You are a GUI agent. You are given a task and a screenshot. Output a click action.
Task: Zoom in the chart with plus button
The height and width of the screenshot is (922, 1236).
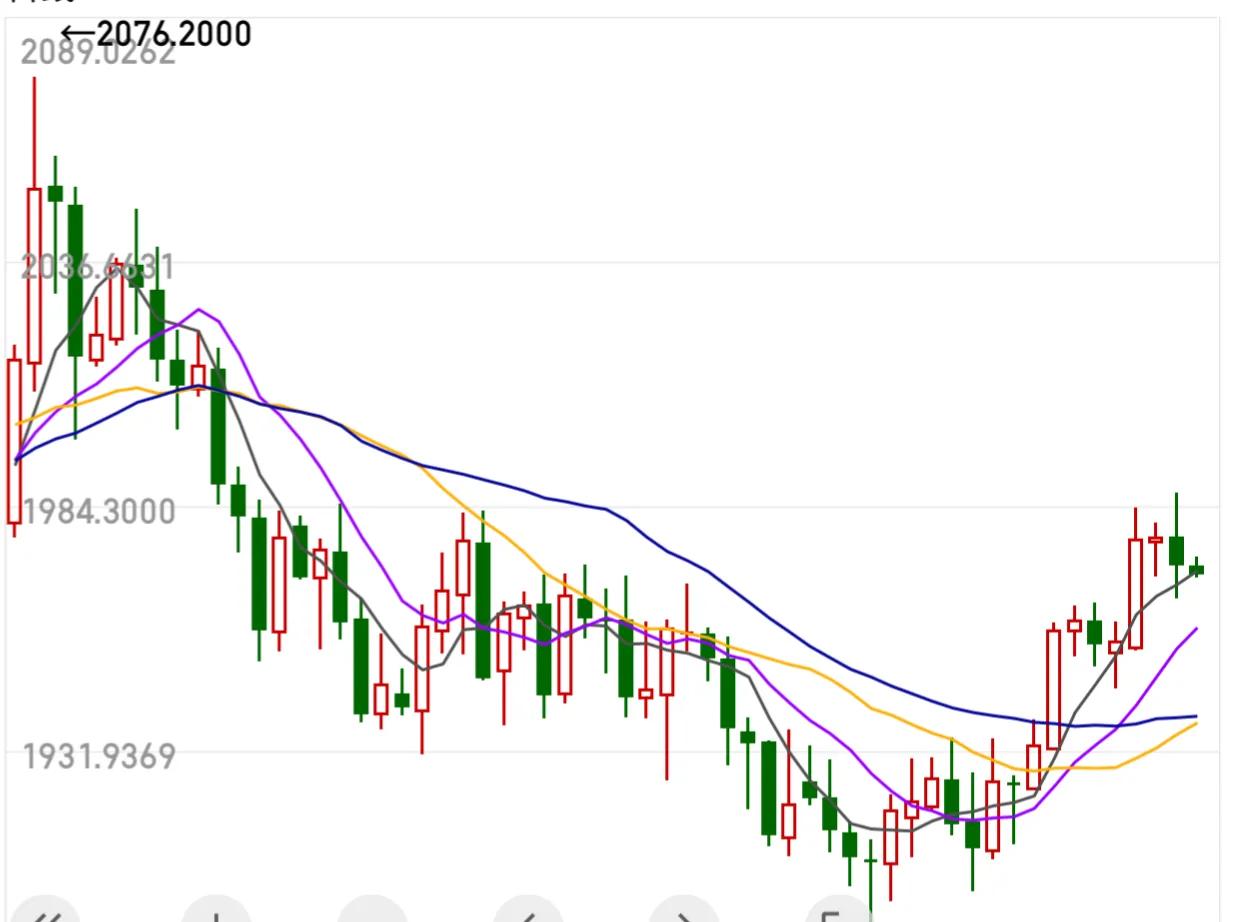click(x=216, y=912)
